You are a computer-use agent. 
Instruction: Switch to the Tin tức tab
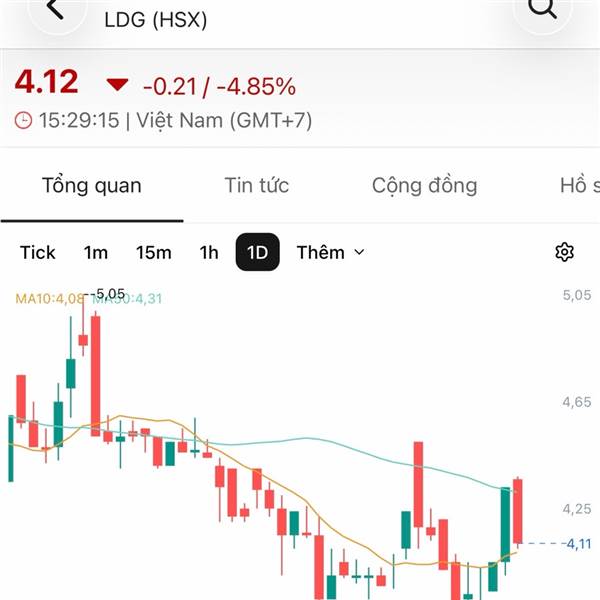click(257, 186)
